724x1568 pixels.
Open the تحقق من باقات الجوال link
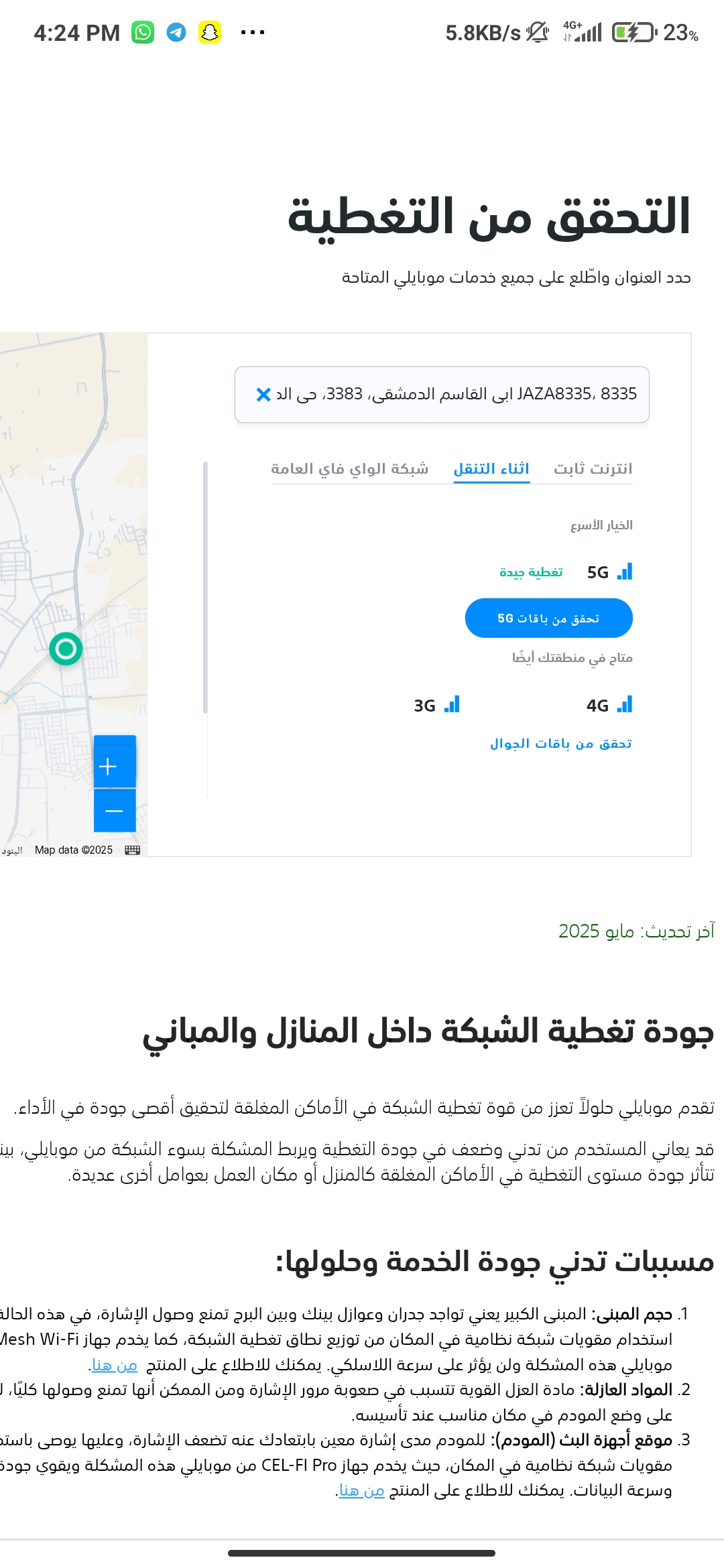click(560, 743)
